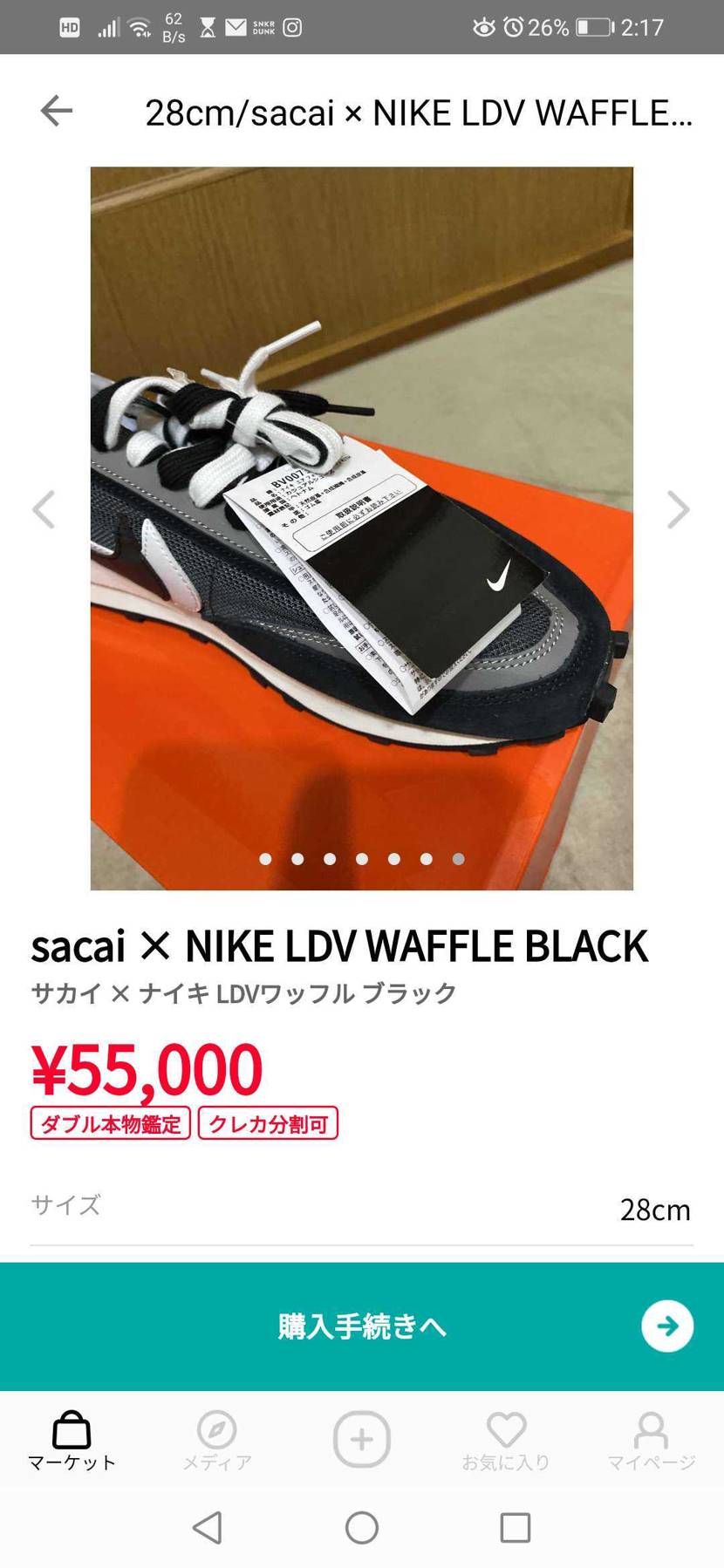Open the system recent apps view
724x1568 pixels.
click(x=515, y=1528)
